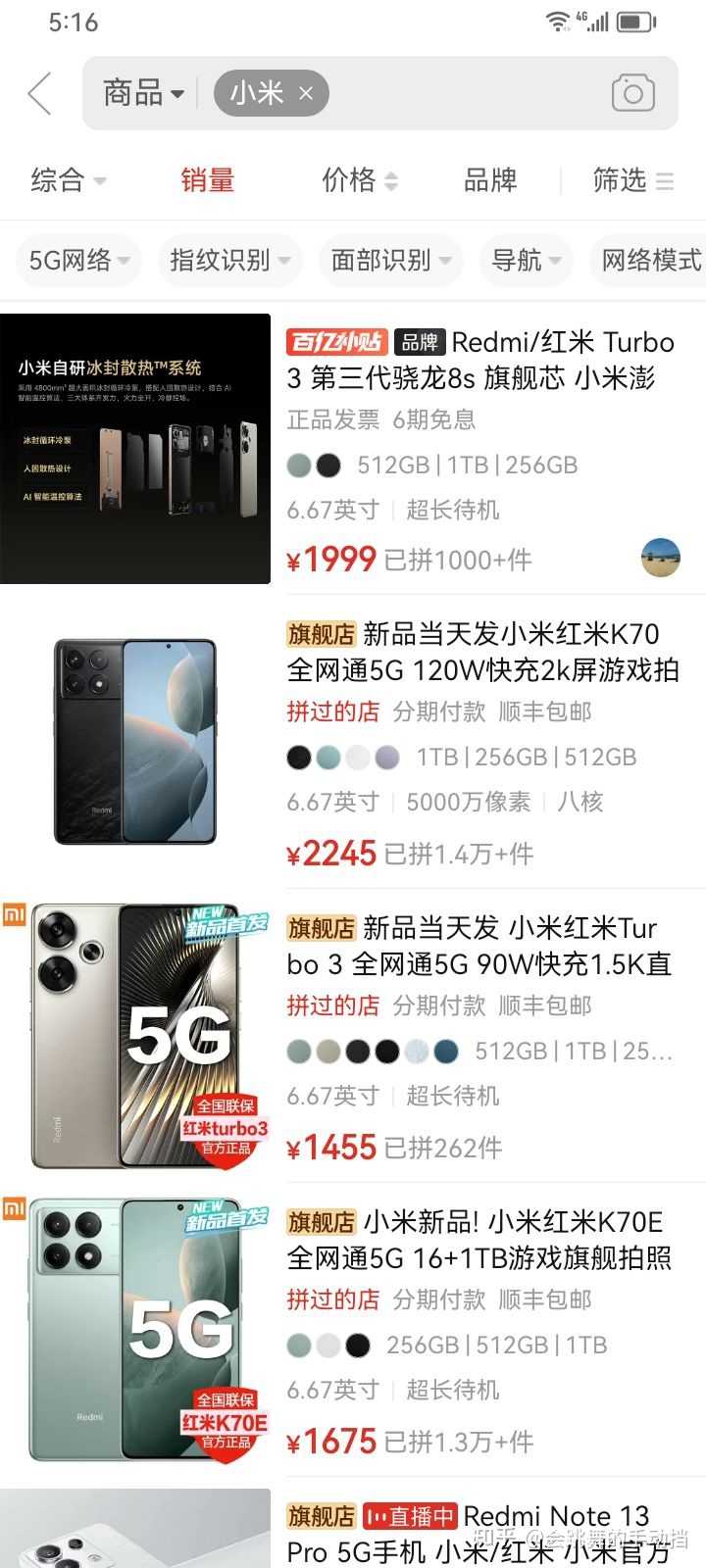This screenshot has width=706, height=1568.
Task: Remove the 小米 search keyword chip
Action: [x=306, y=94]
